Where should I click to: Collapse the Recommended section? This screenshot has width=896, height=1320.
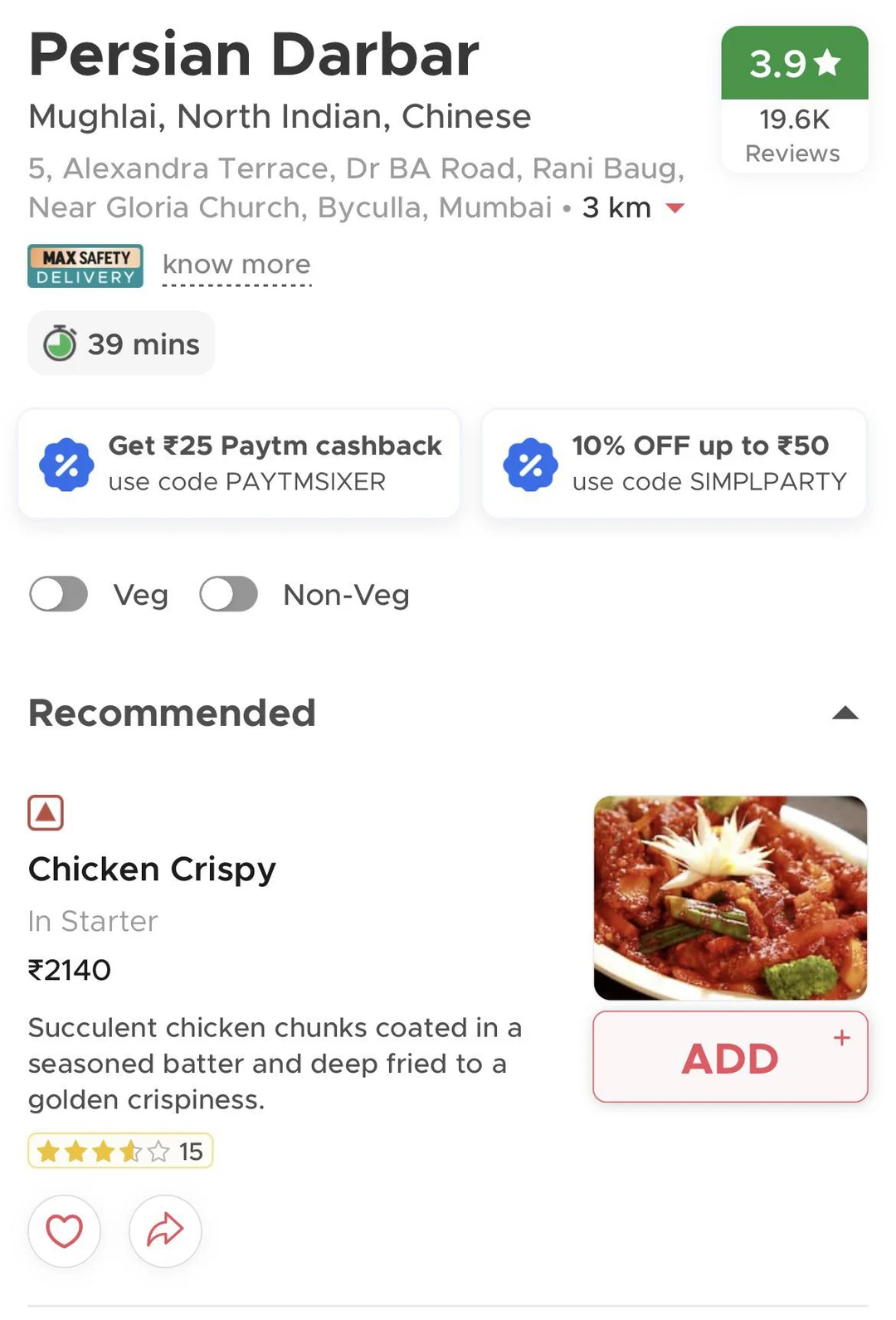tap(845, 714)
